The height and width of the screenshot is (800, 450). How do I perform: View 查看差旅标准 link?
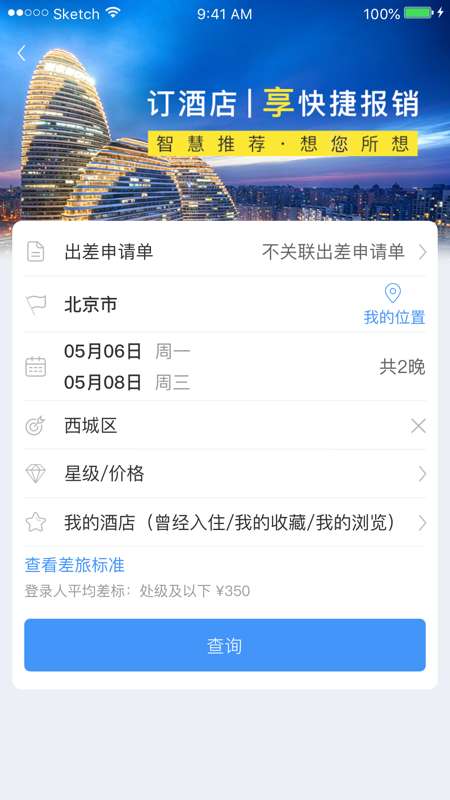point(74,565)
